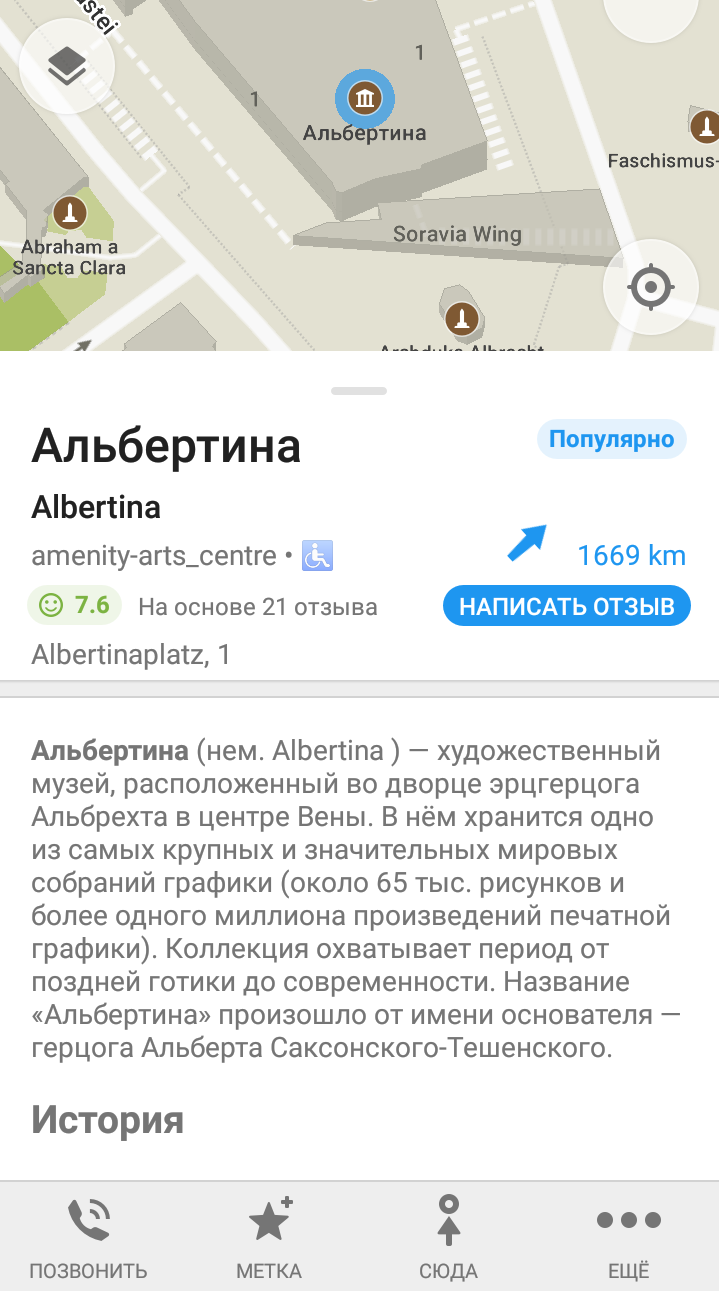The image size is (719, 1291).
Task: Tap НАПИСАТЬ ОТЗЫВ to write a review
Action: (x=567, y=605)
